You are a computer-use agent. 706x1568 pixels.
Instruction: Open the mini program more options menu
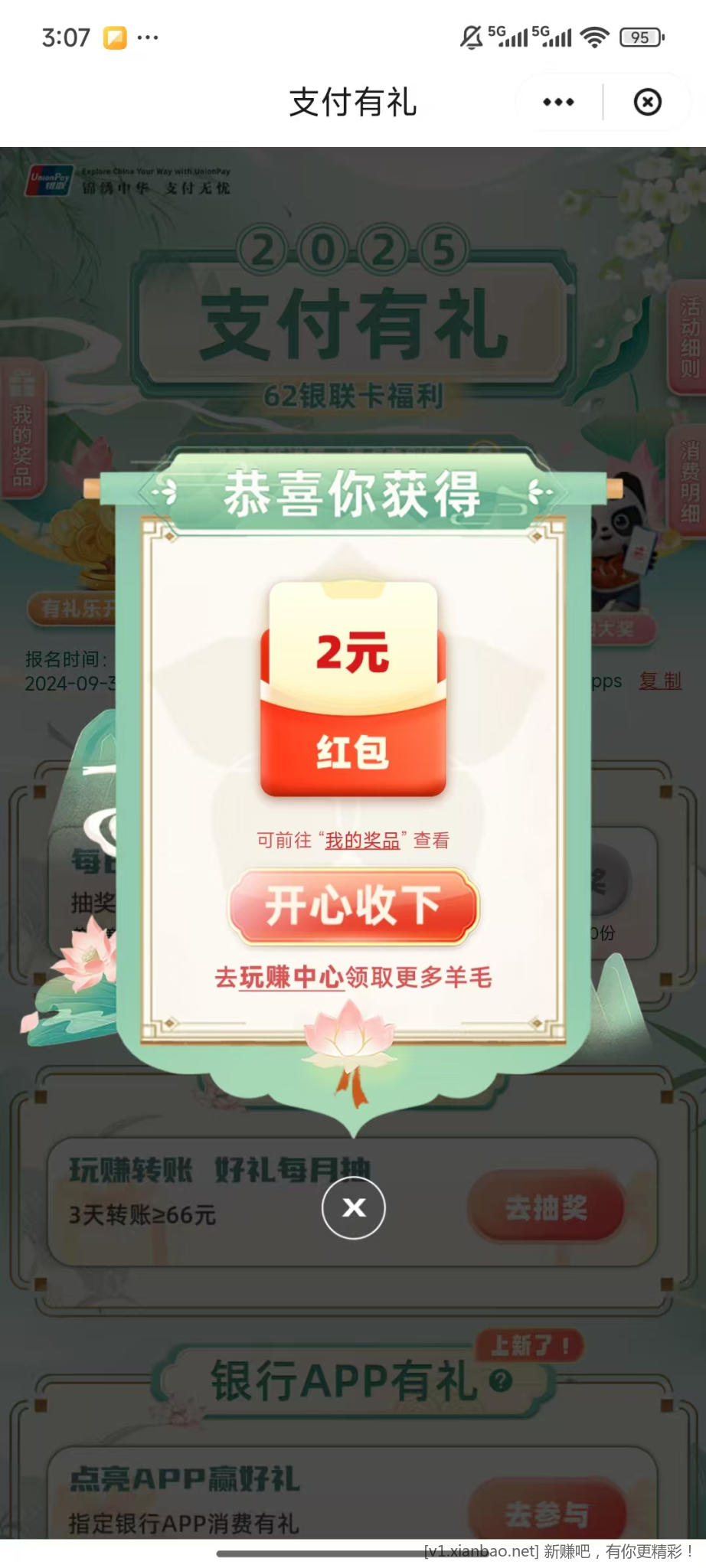558,102
